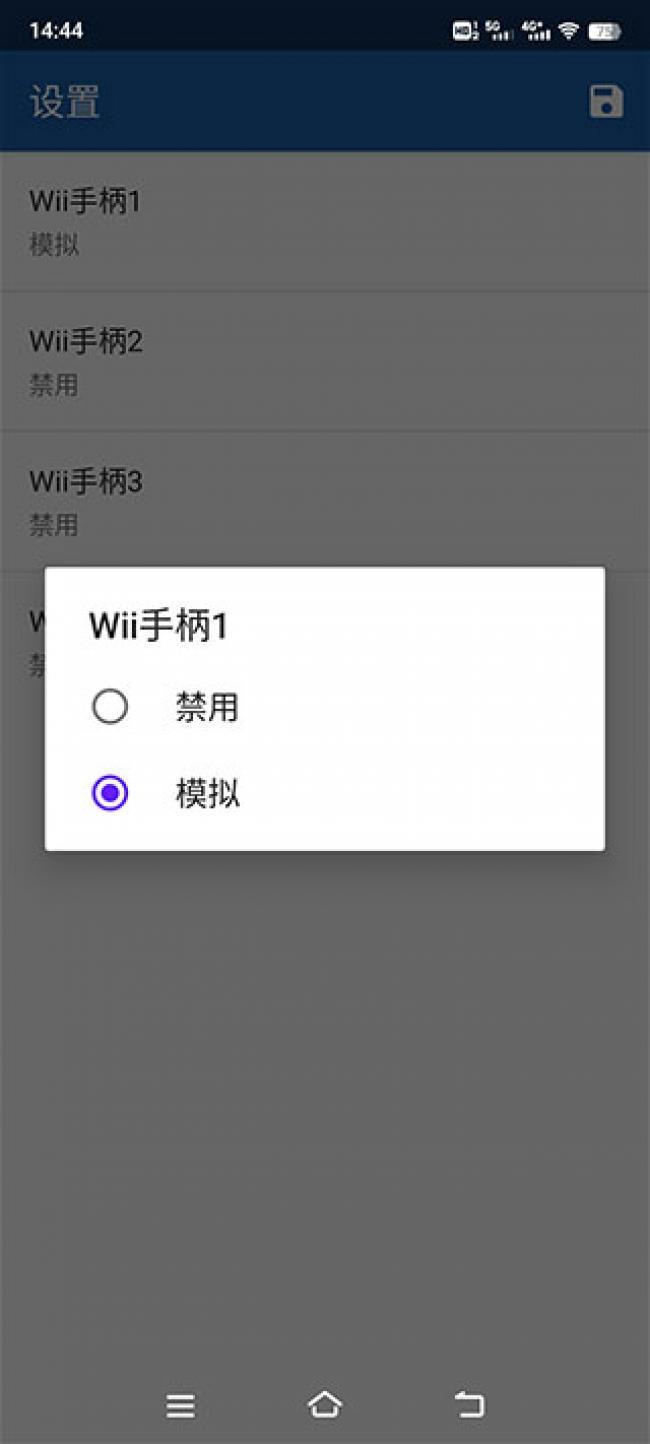Open the Wii手柄3 setting row
The height and width of the screenshot is (1444, 650).
(324, 501)
